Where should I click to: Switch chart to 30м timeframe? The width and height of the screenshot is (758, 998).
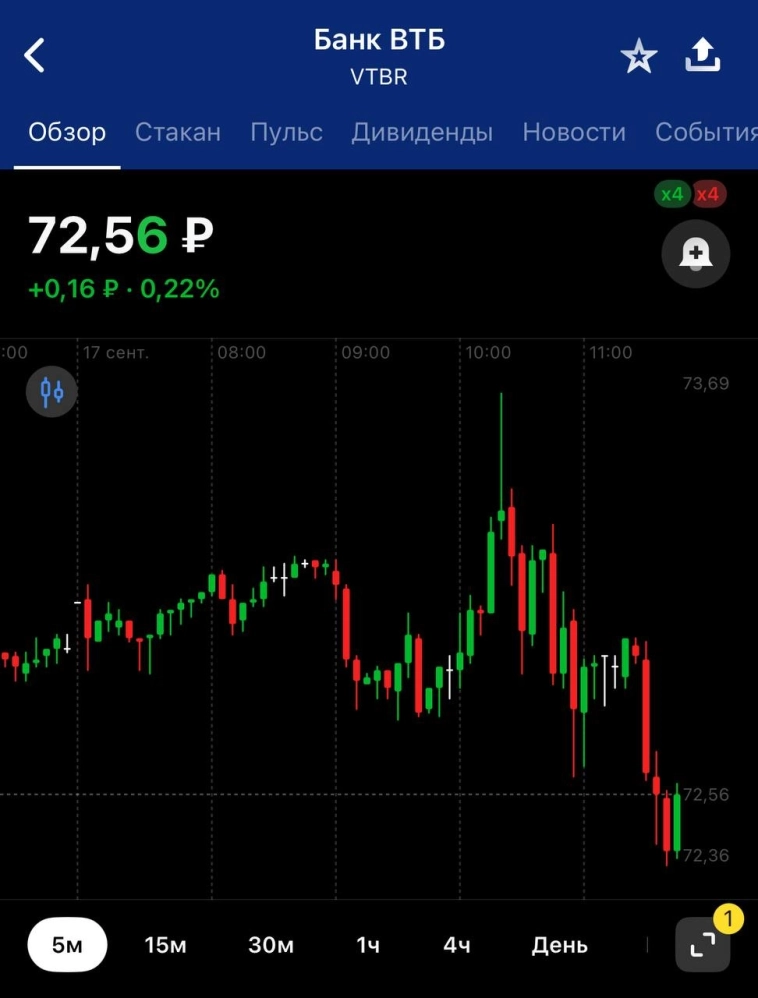pyautogui.click(x=270, y=944)
